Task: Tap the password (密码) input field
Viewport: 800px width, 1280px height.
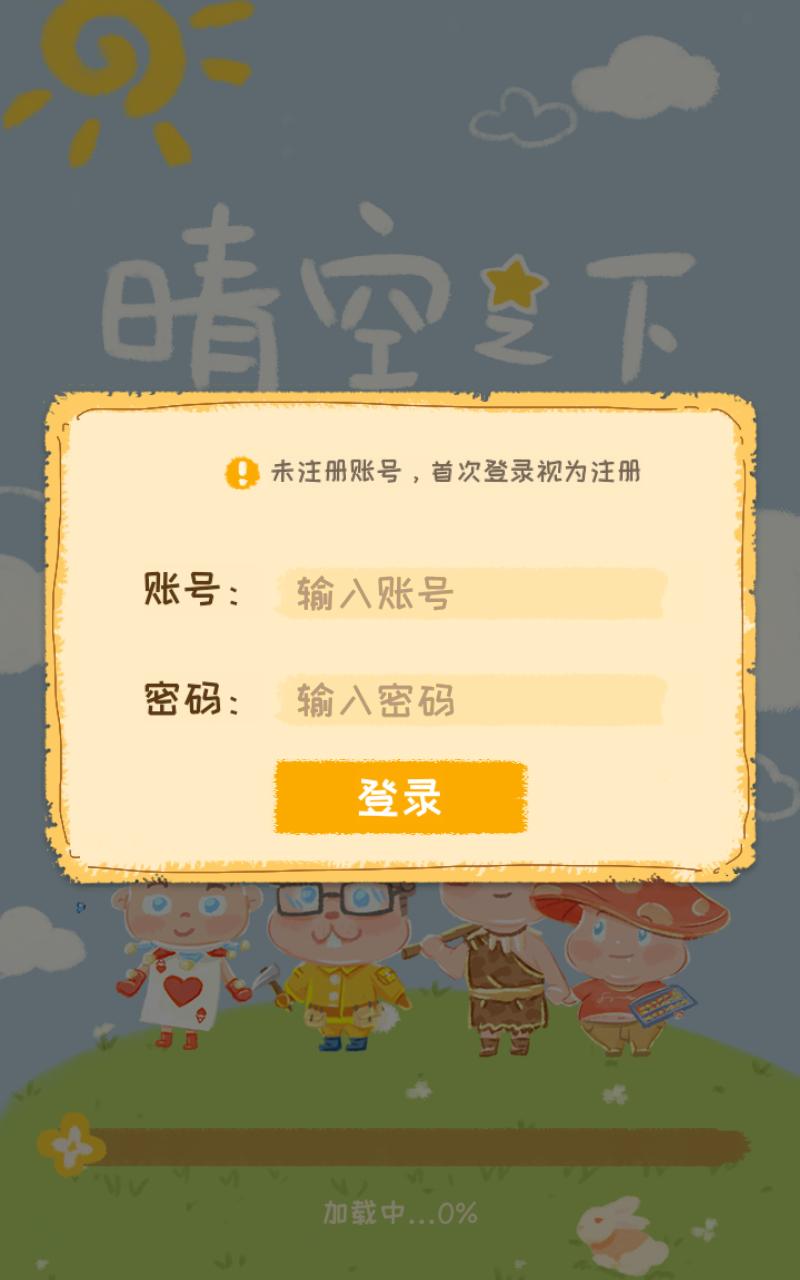Action: click(x=471, y=700)
